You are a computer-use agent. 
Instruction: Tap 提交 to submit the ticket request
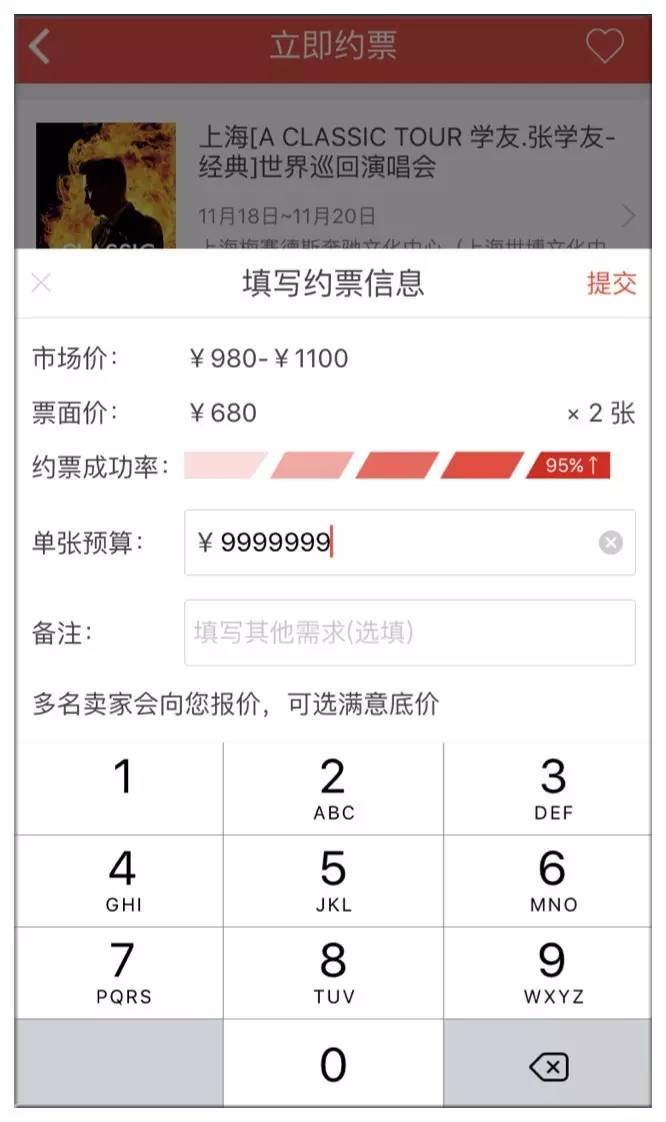[612, 283]
